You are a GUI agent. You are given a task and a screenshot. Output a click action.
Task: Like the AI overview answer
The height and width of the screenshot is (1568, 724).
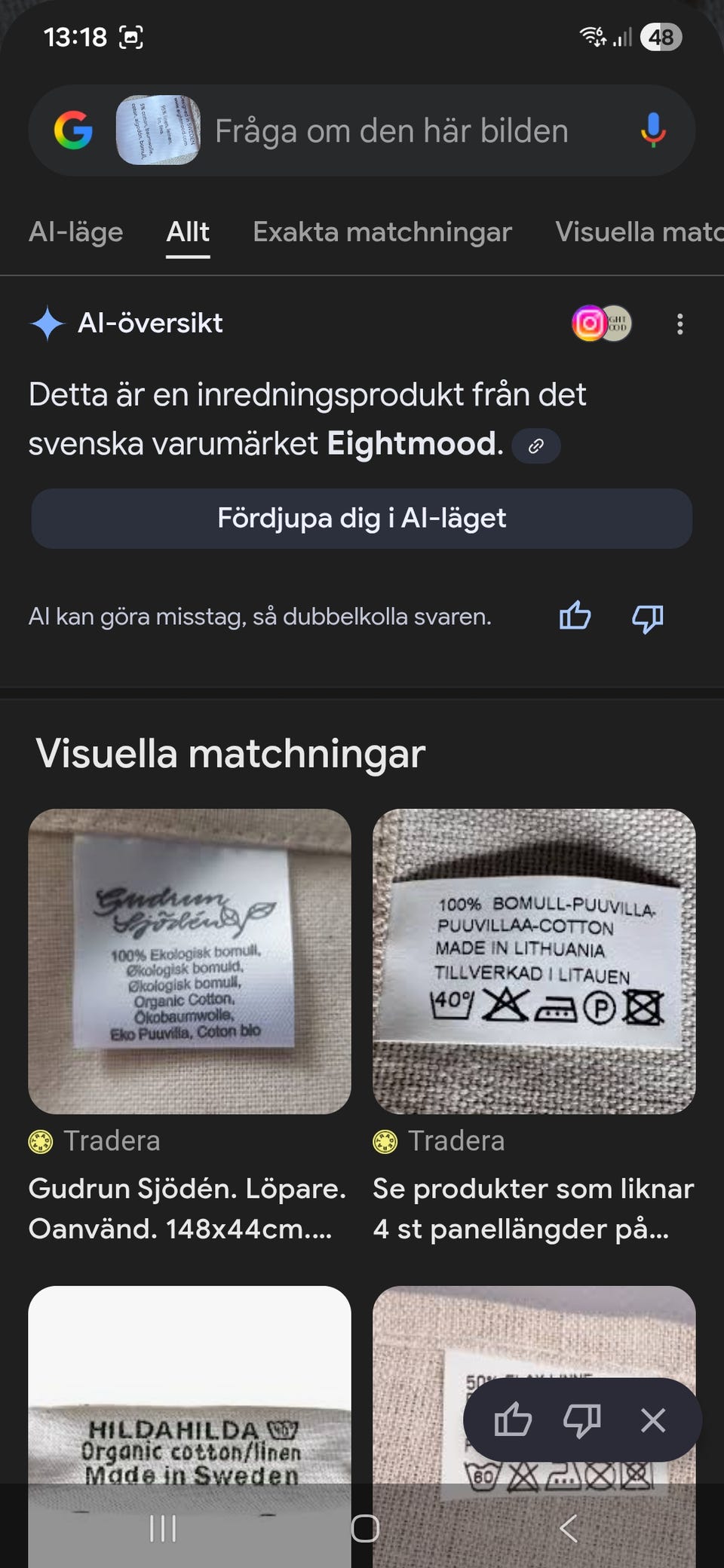pyautogui.click(x=575, y=617)
